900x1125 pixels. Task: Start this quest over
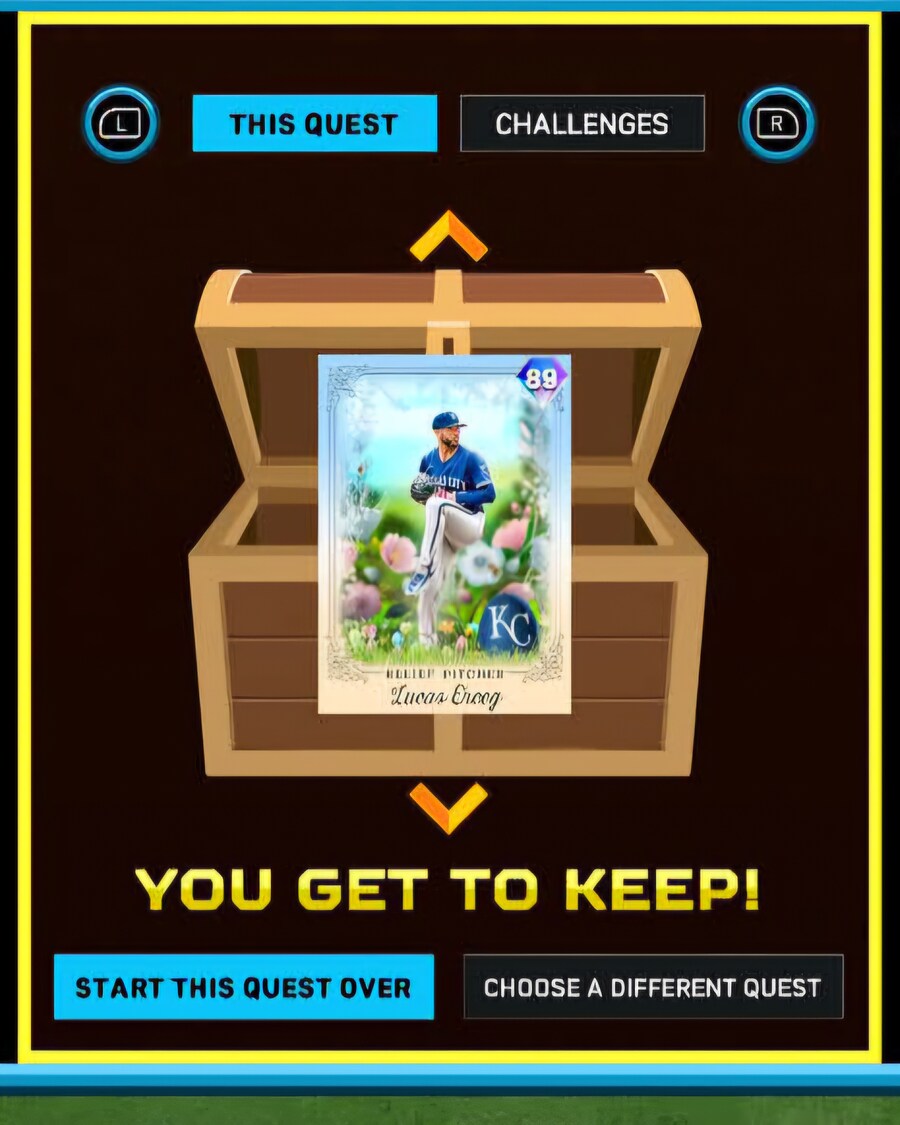click(x=243, y=987)
